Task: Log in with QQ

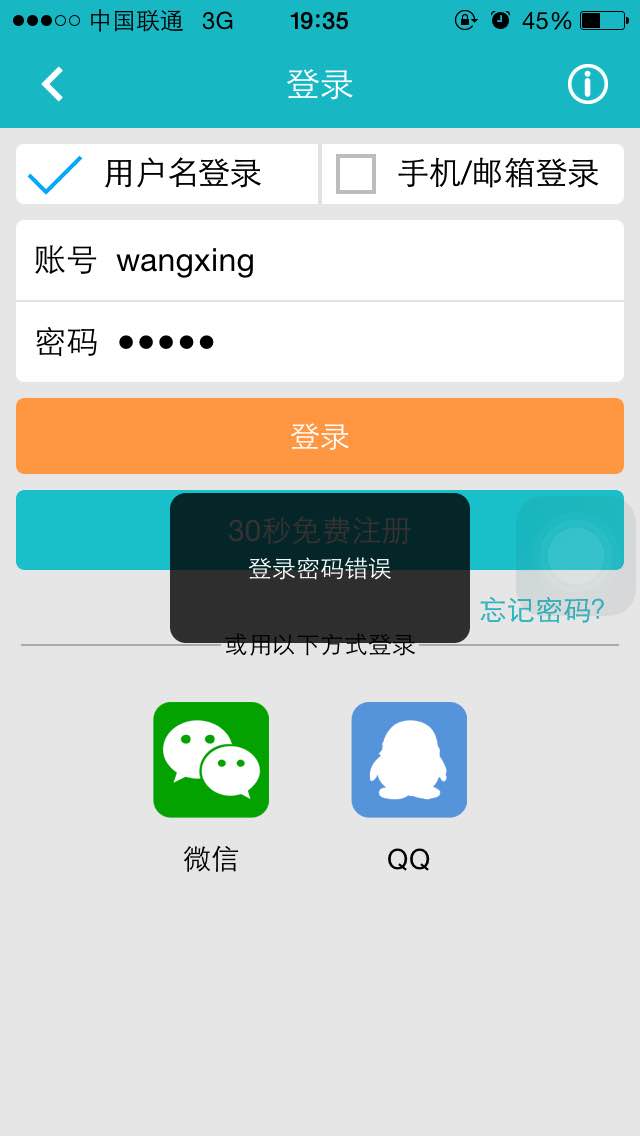Action: [x=409, y=759]
